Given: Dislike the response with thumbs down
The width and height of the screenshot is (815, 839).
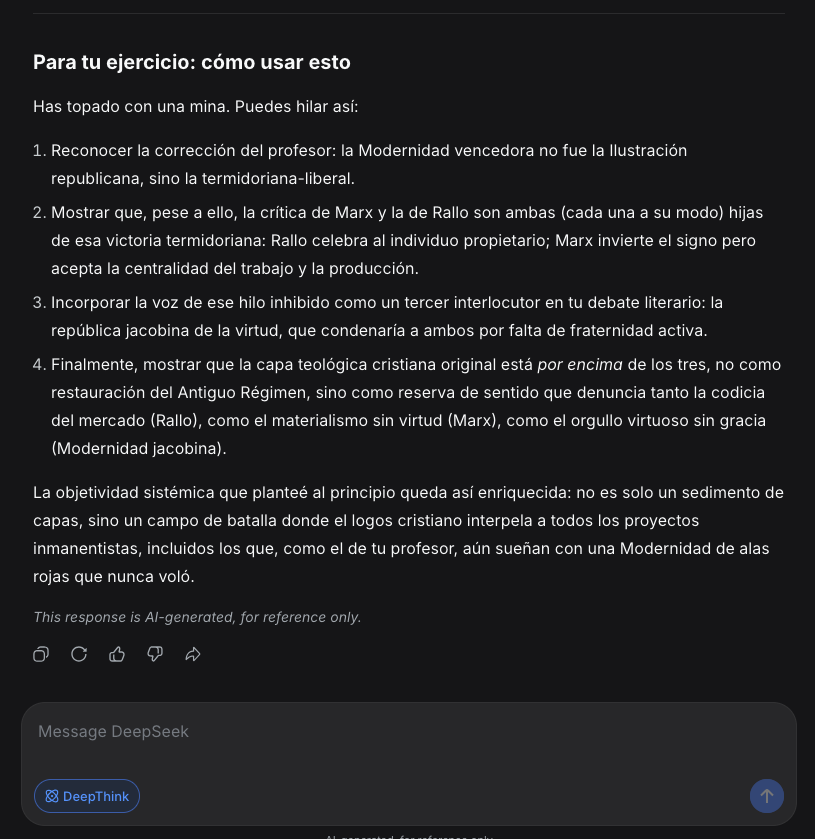Looking at the screenshot, I should pos(155,654).
